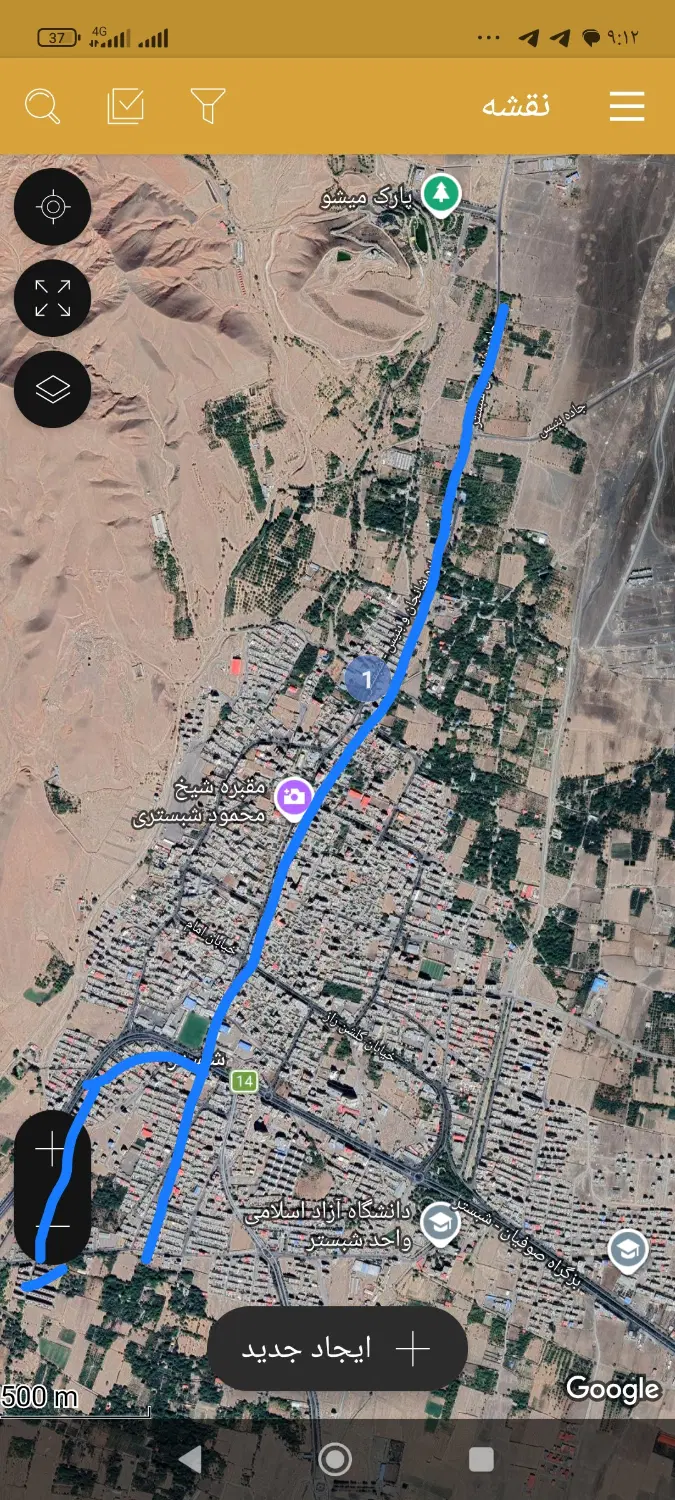Open the مقبره شیخ محمود شبستری pin
Viewport: 675px width, 1500px height.
pos(293,798)
